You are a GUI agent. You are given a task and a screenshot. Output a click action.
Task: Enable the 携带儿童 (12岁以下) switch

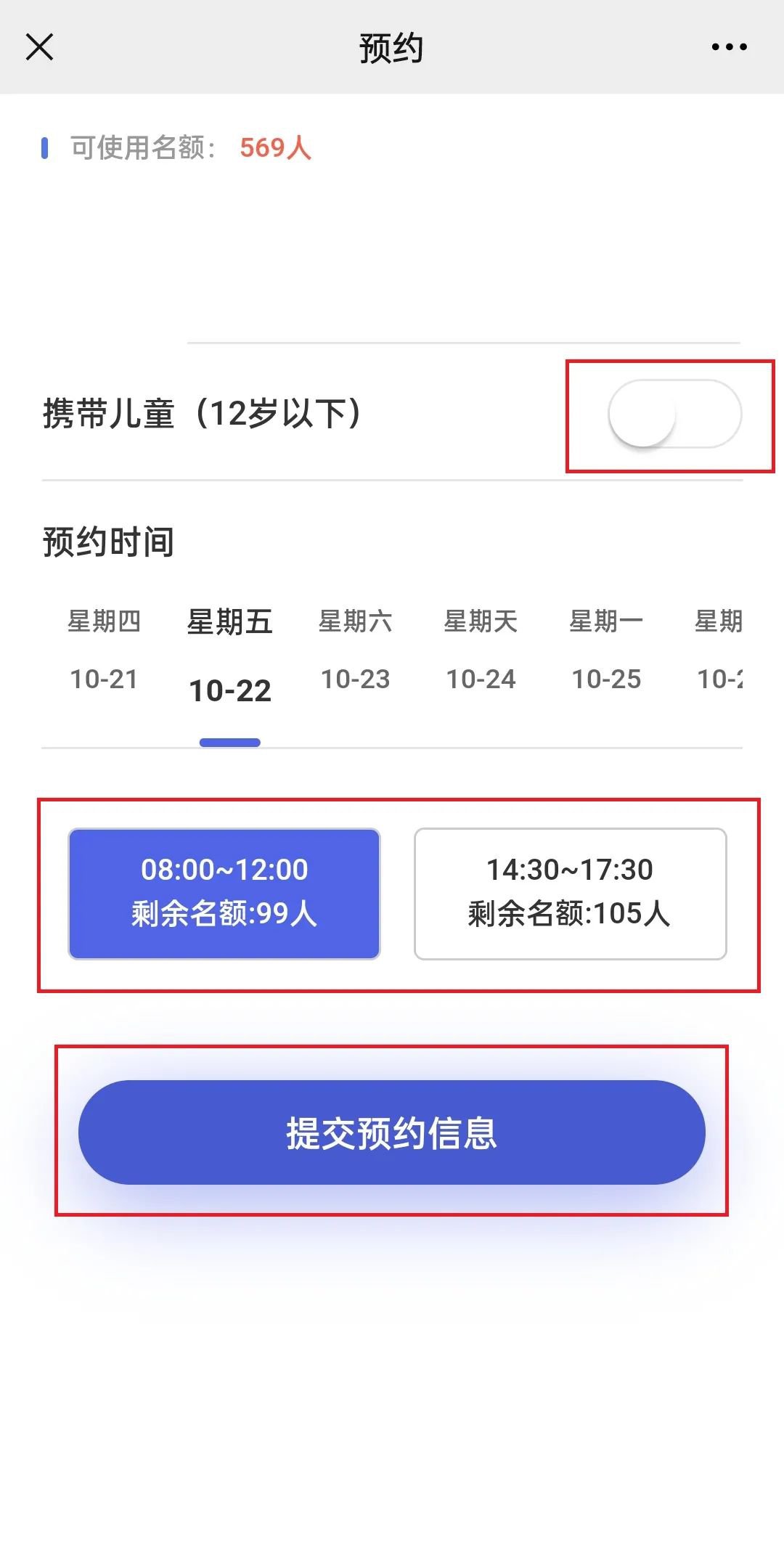coord(674,414)
